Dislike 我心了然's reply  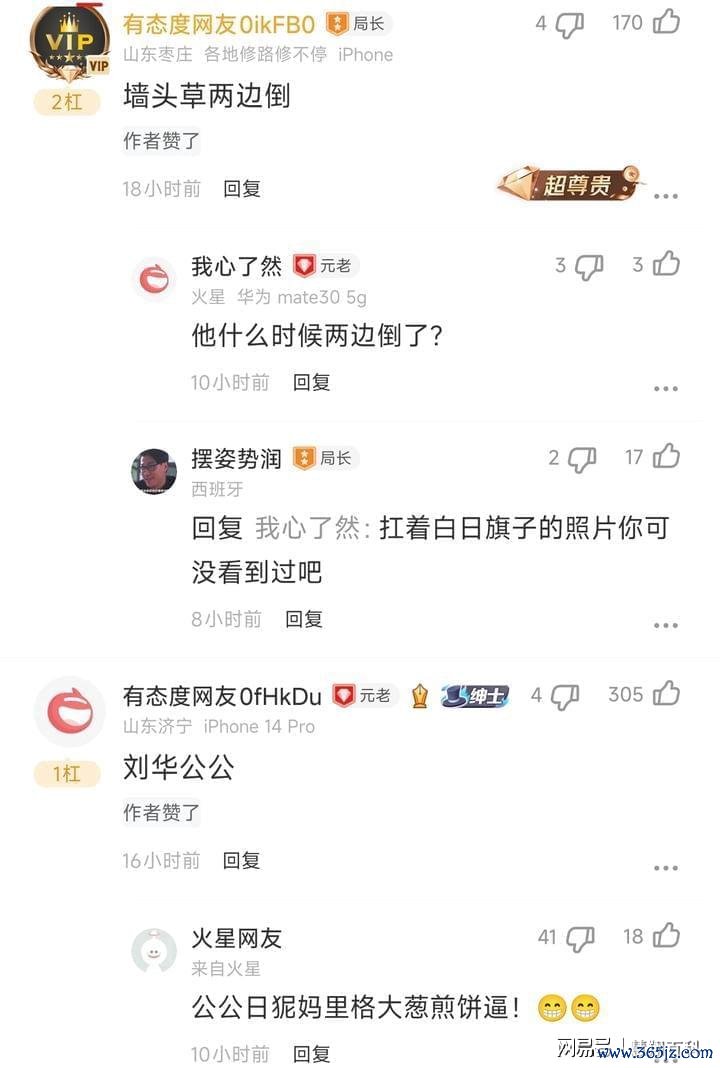(x=589, y=266)
